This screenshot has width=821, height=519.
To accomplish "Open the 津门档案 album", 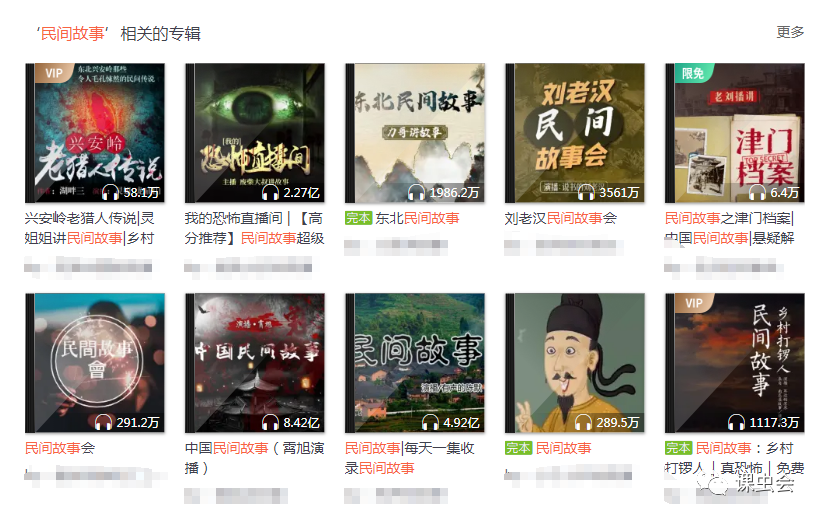I will (x=734, y=133).
